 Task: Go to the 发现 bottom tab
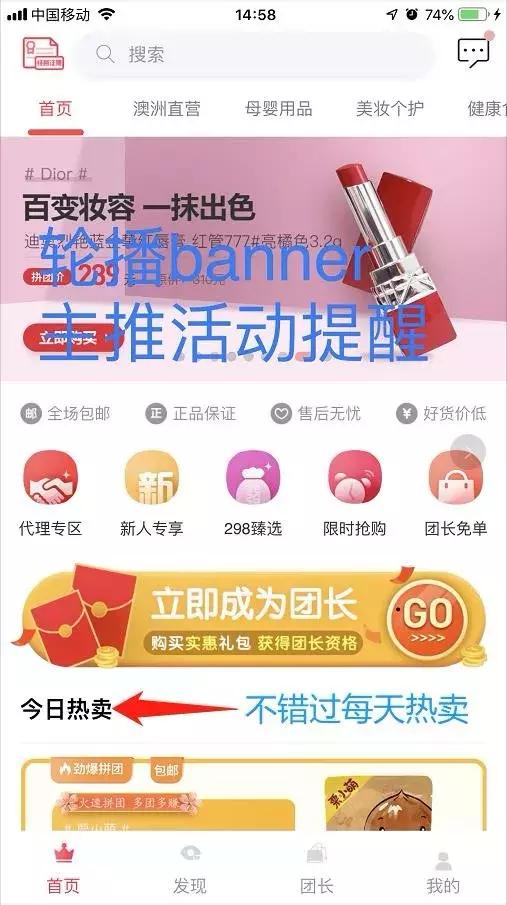[x=189, y=869]
